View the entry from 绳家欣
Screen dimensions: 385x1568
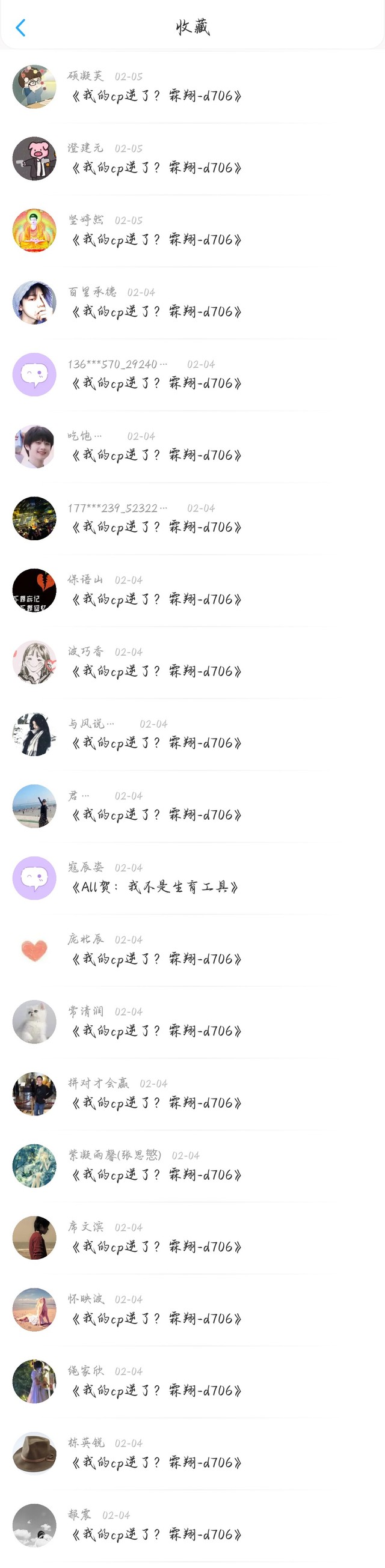click(x=156, y=1390)
